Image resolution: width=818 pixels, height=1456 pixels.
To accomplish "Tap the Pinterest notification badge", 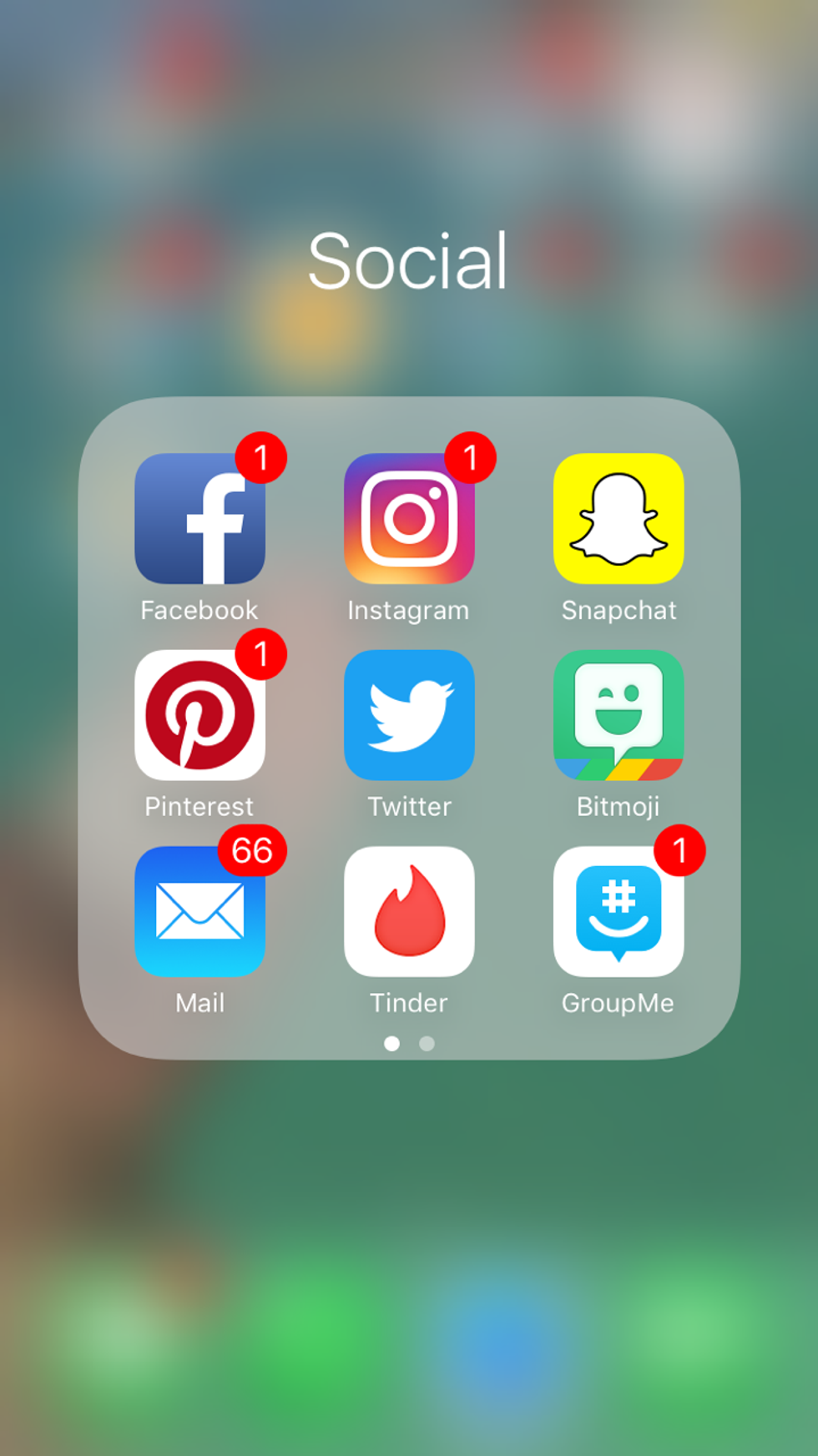I will click(261, 655).
